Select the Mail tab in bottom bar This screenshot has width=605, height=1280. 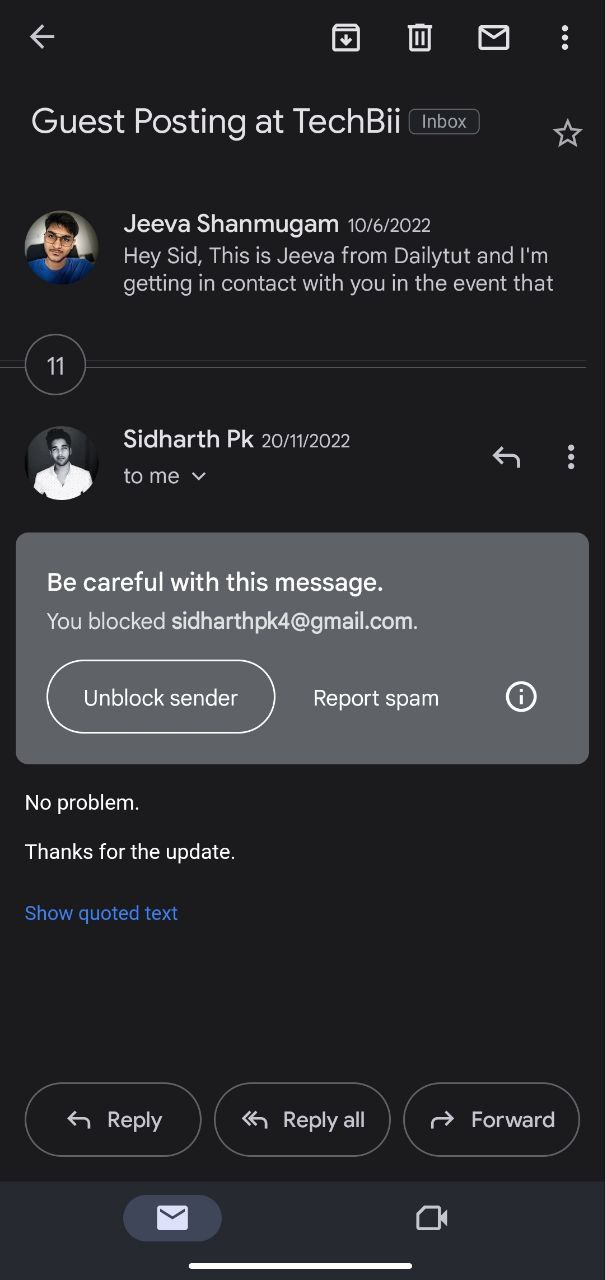(172, 1217)
